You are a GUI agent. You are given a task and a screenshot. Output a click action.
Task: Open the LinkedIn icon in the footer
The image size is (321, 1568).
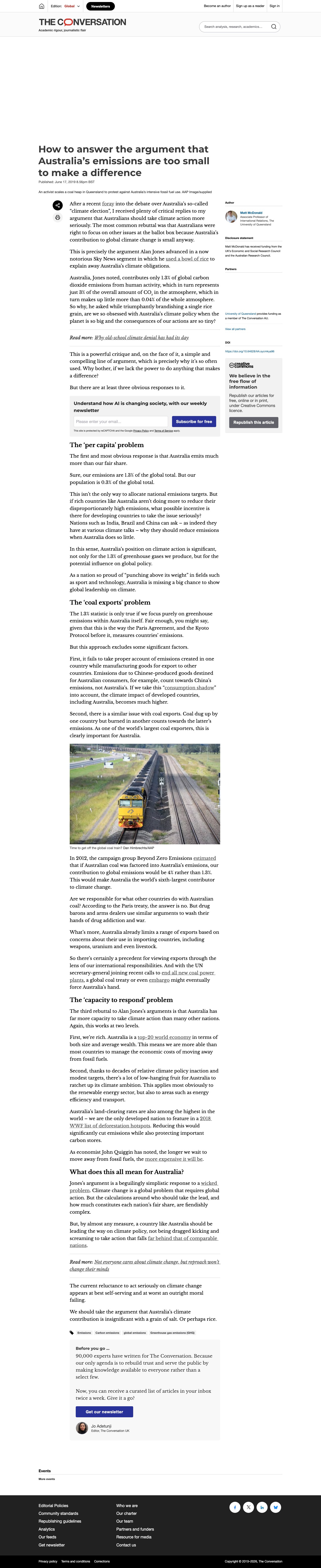point(262,1507)
